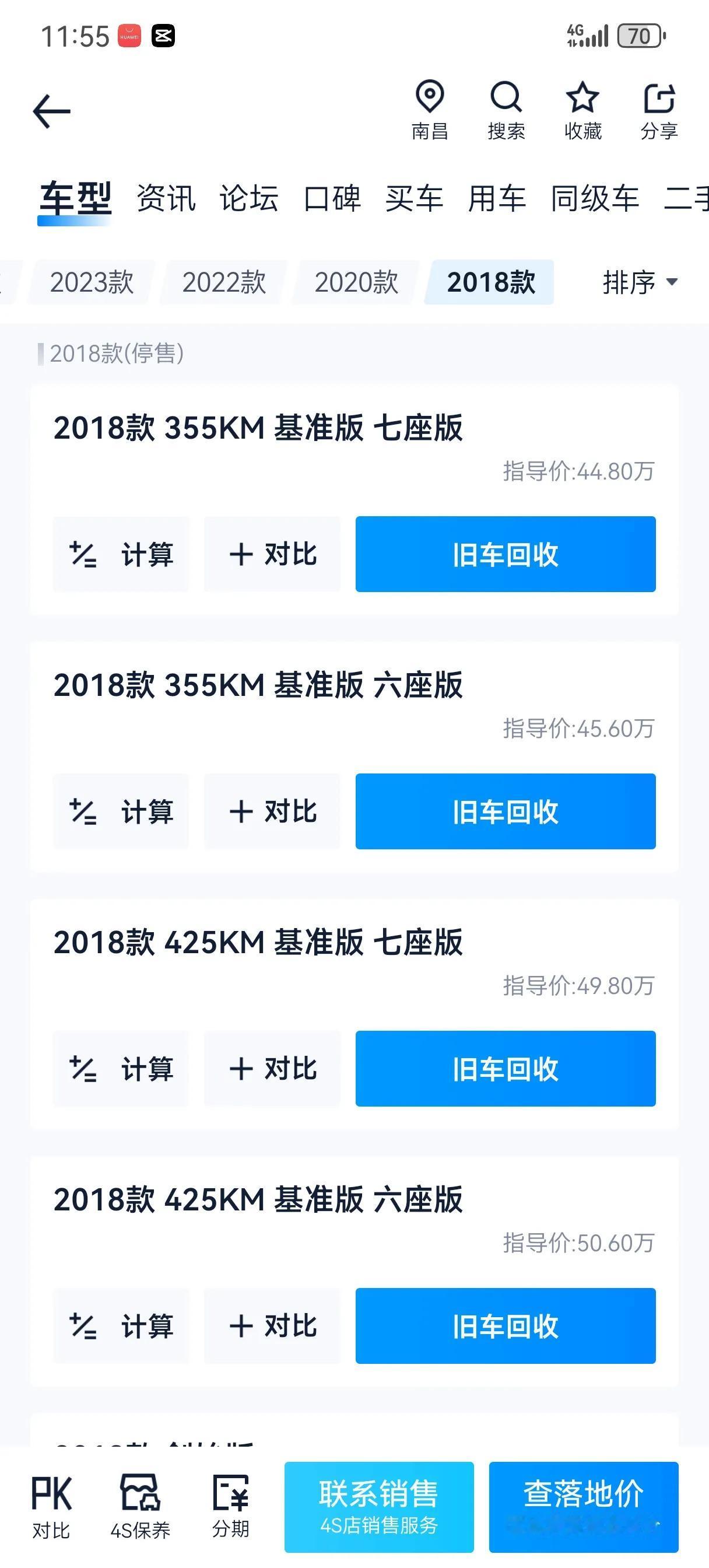This screenshot has height=1568, width=709.
Task: Expand the 排序 sort dropdown
Action: click(640, 282)
